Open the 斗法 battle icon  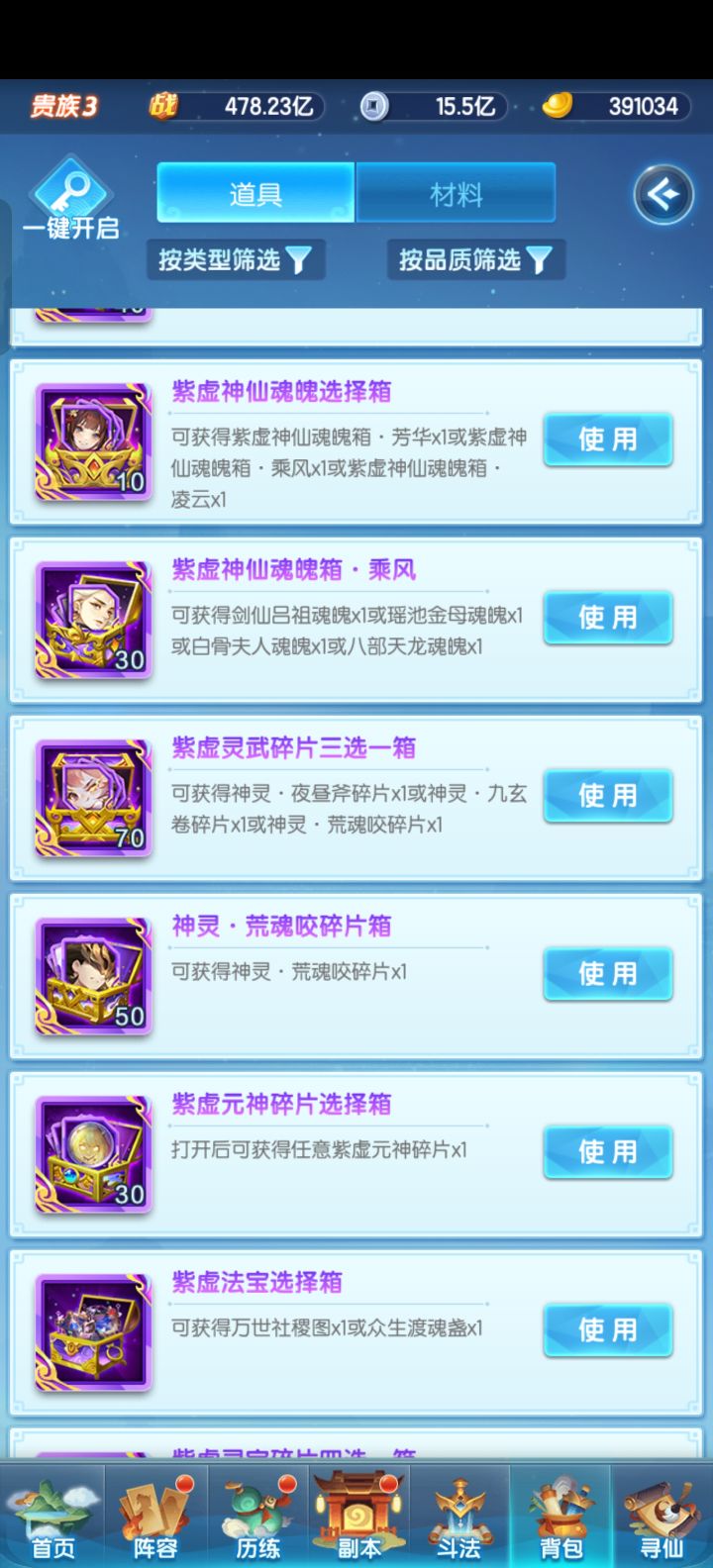[x=459, y=1514]
